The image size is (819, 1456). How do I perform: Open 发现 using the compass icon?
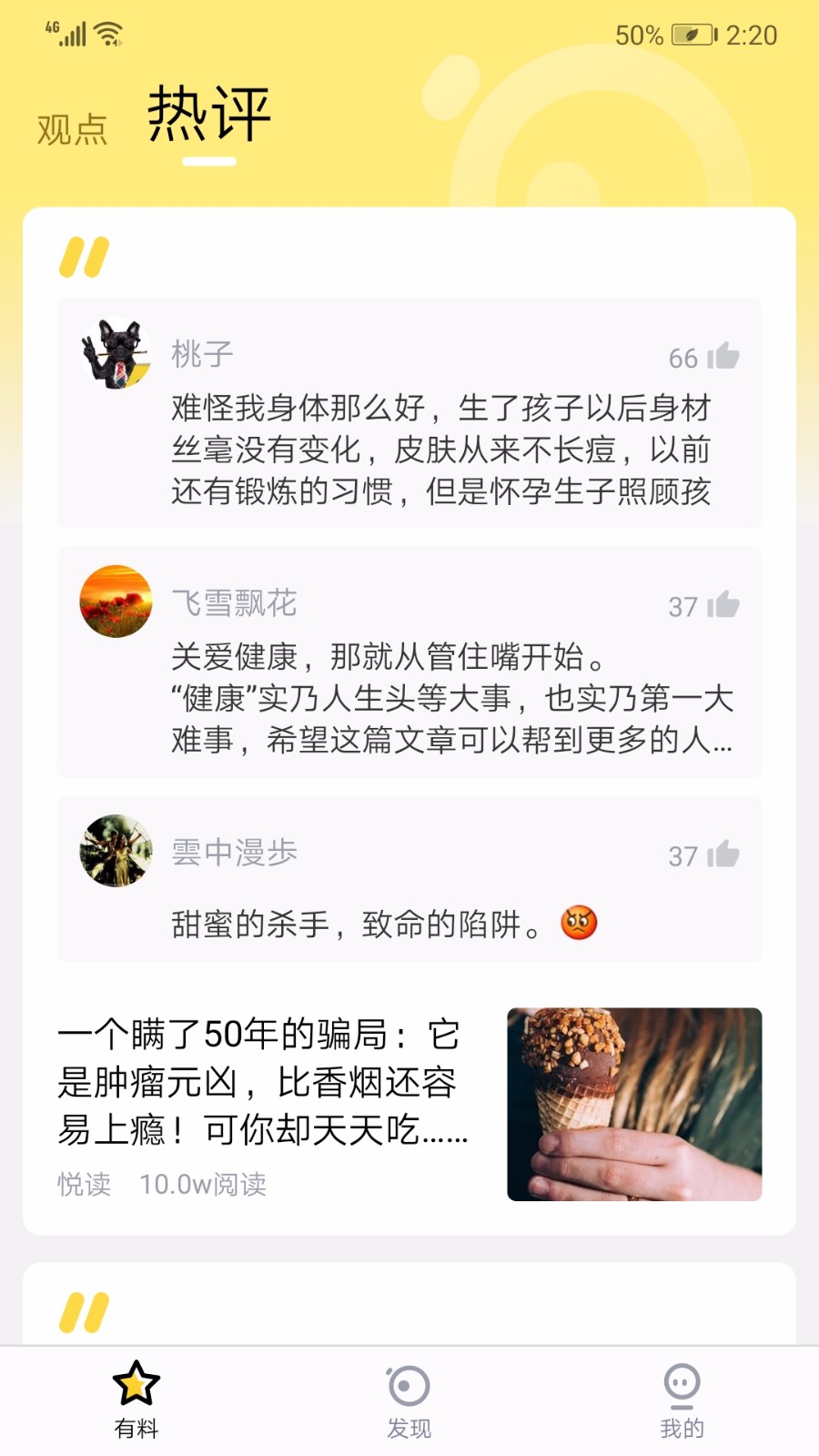click(409, 1382)
